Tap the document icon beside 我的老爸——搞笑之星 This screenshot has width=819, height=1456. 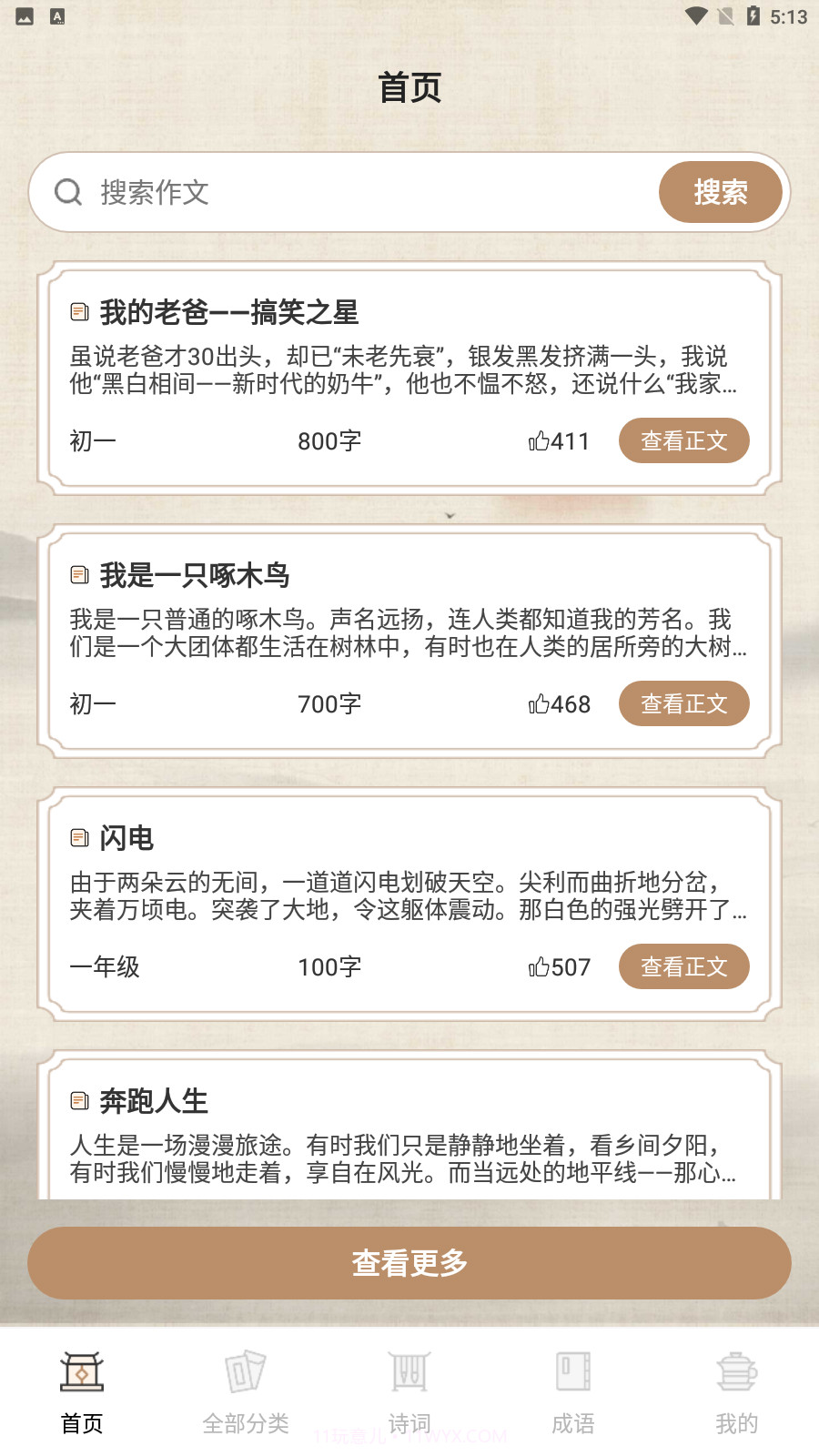click(x=77, y=312)
